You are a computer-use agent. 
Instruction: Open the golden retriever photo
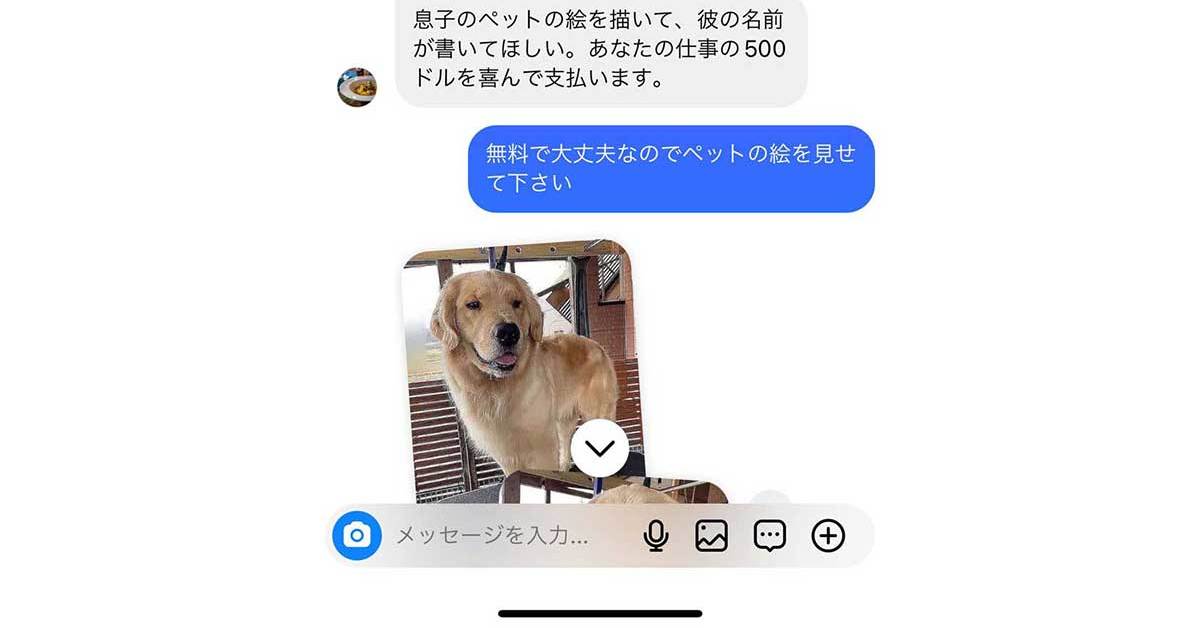coord(510,350)
